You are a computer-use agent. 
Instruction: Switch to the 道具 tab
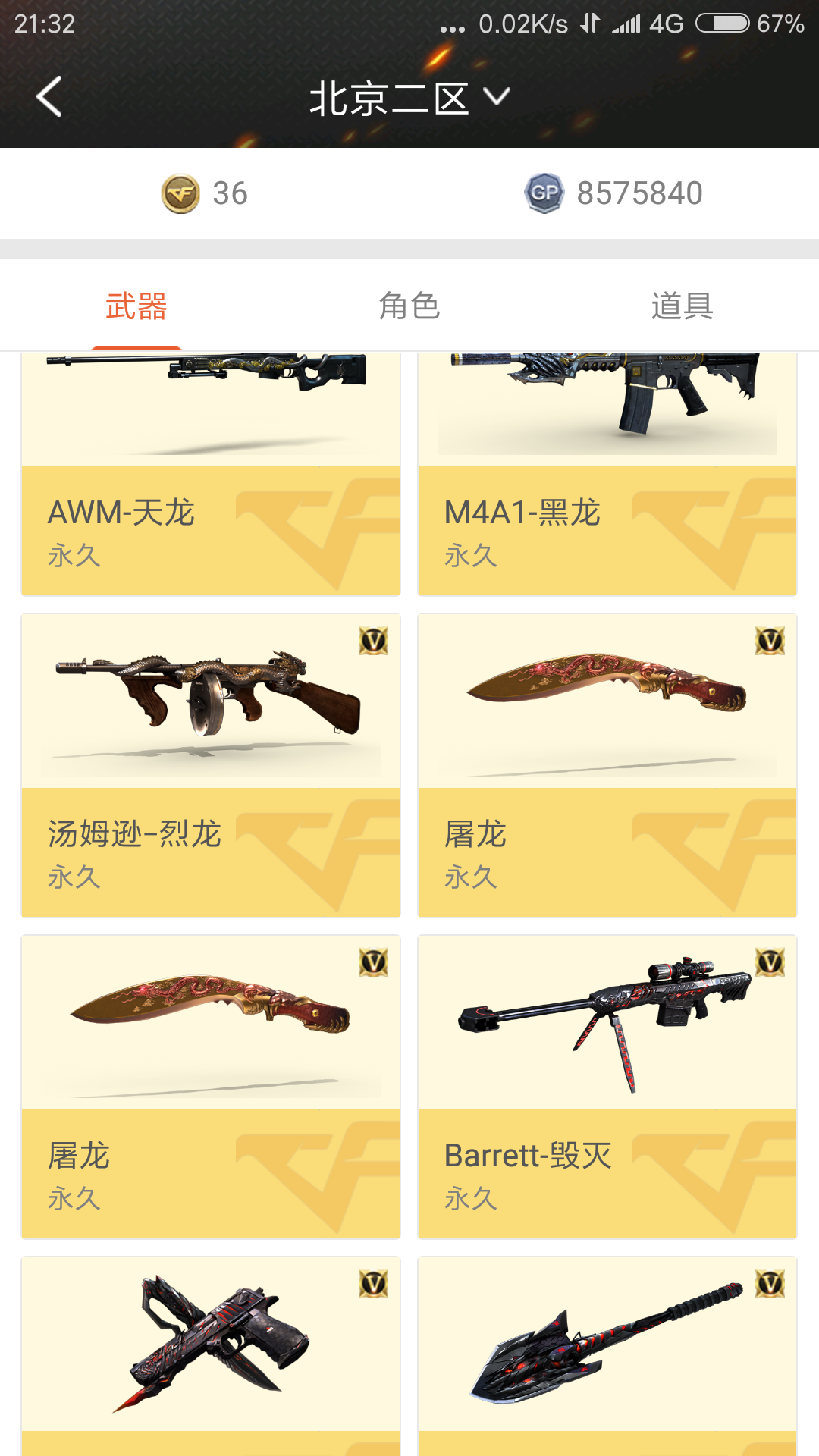[682, 306]
